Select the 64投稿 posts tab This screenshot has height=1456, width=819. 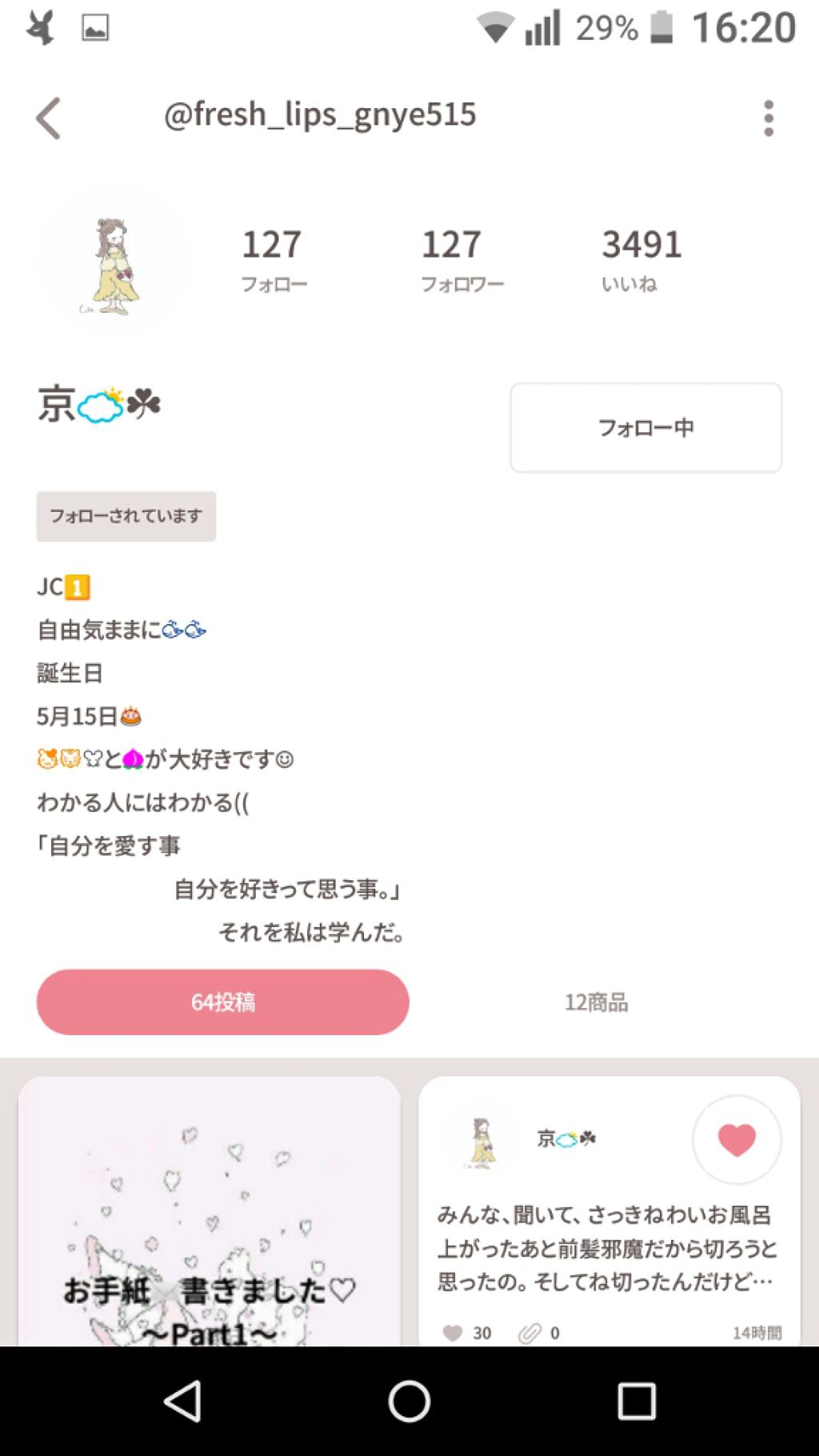click(222, 1002)
